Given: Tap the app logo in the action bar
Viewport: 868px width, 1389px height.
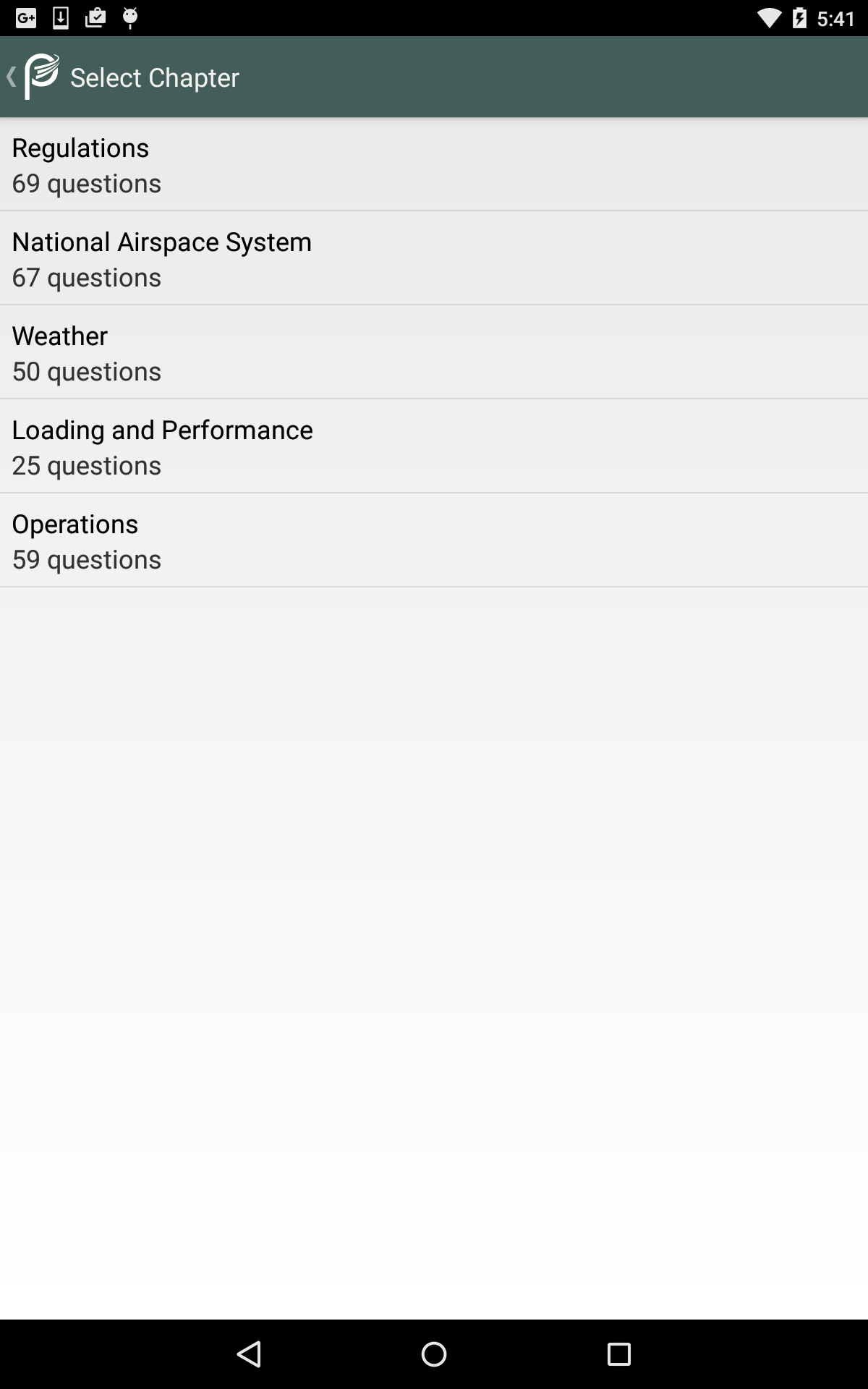Looking at the screenshot, I should click(43, 75).
